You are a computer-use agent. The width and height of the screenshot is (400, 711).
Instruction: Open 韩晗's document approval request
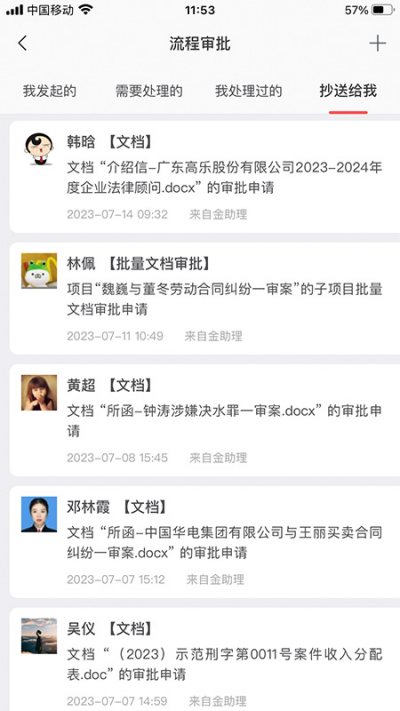click(205, 177)
